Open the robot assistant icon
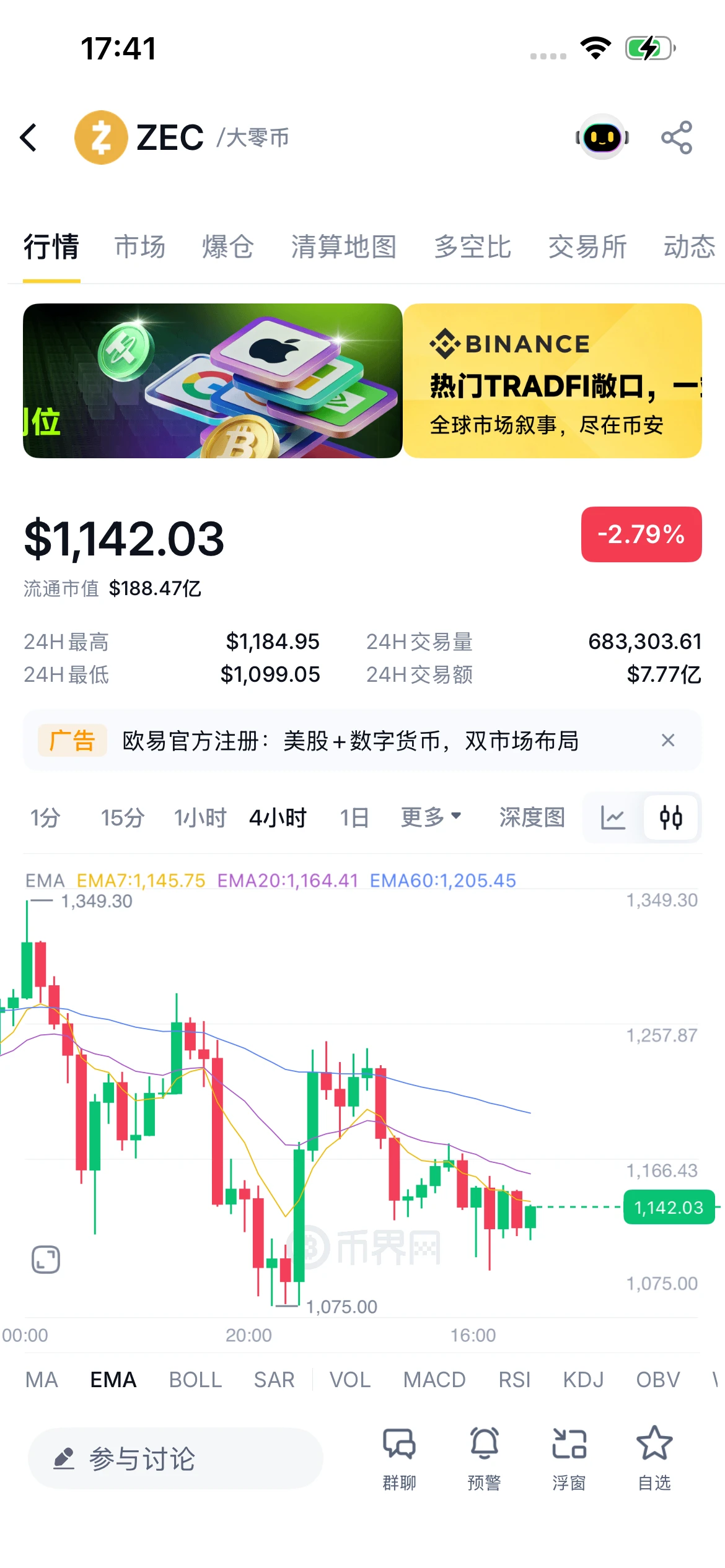Screen dimensions: 725x1568 [x=602, y=137]
